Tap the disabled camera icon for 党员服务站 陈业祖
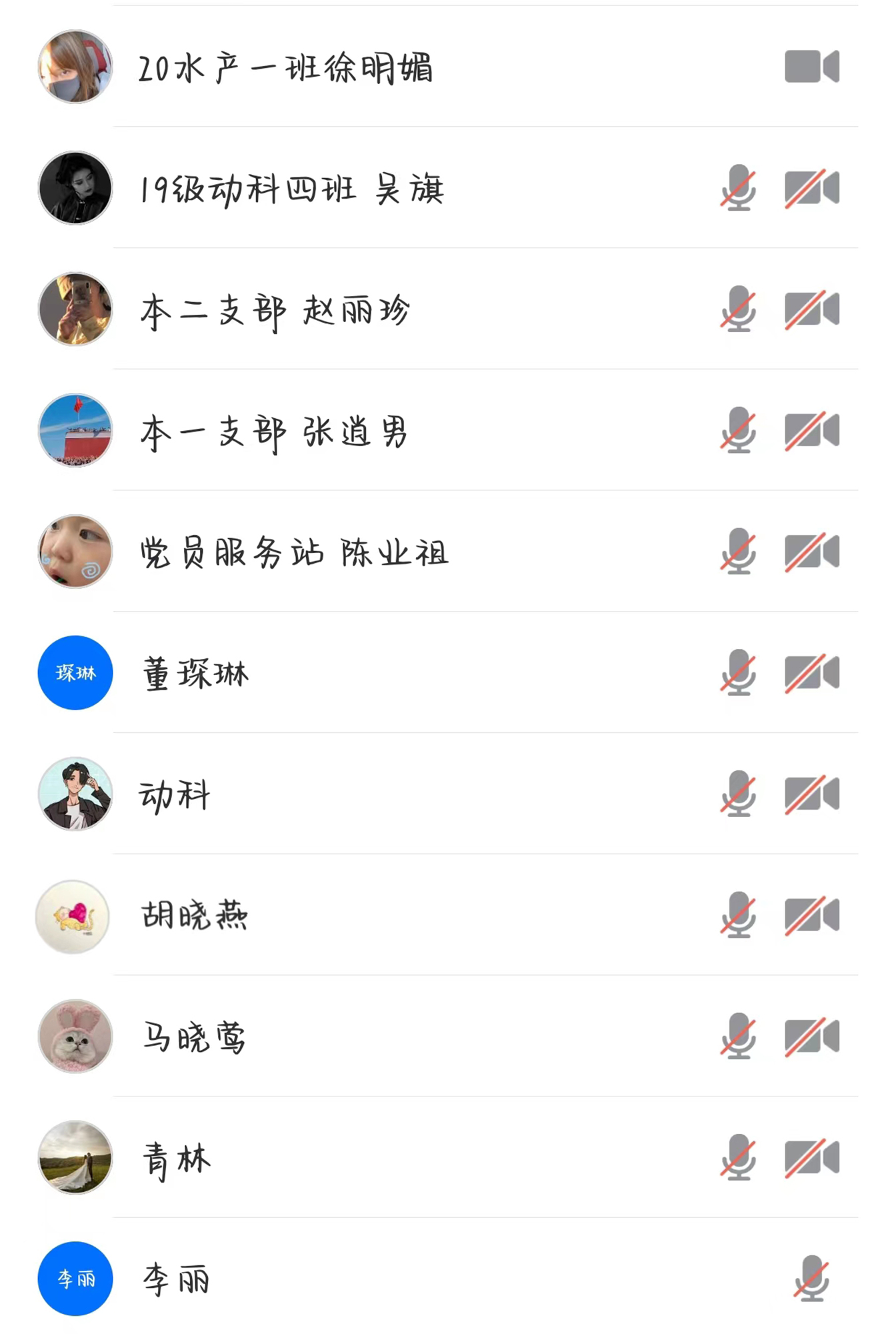The image size is (896, 1334). pos(811,552)
